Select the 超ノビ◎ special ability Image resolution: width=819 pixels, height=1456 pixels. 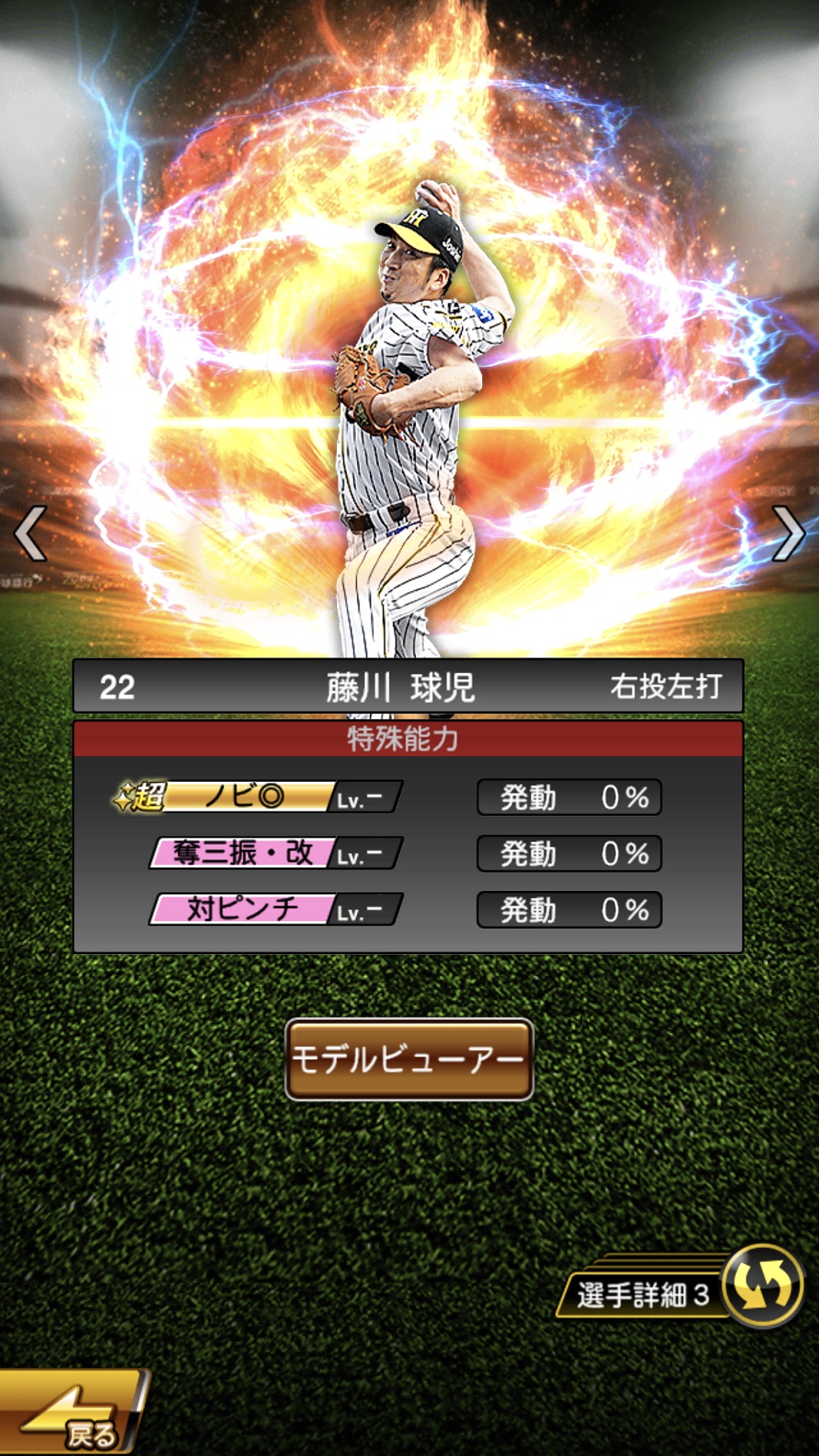pos(247,798)
